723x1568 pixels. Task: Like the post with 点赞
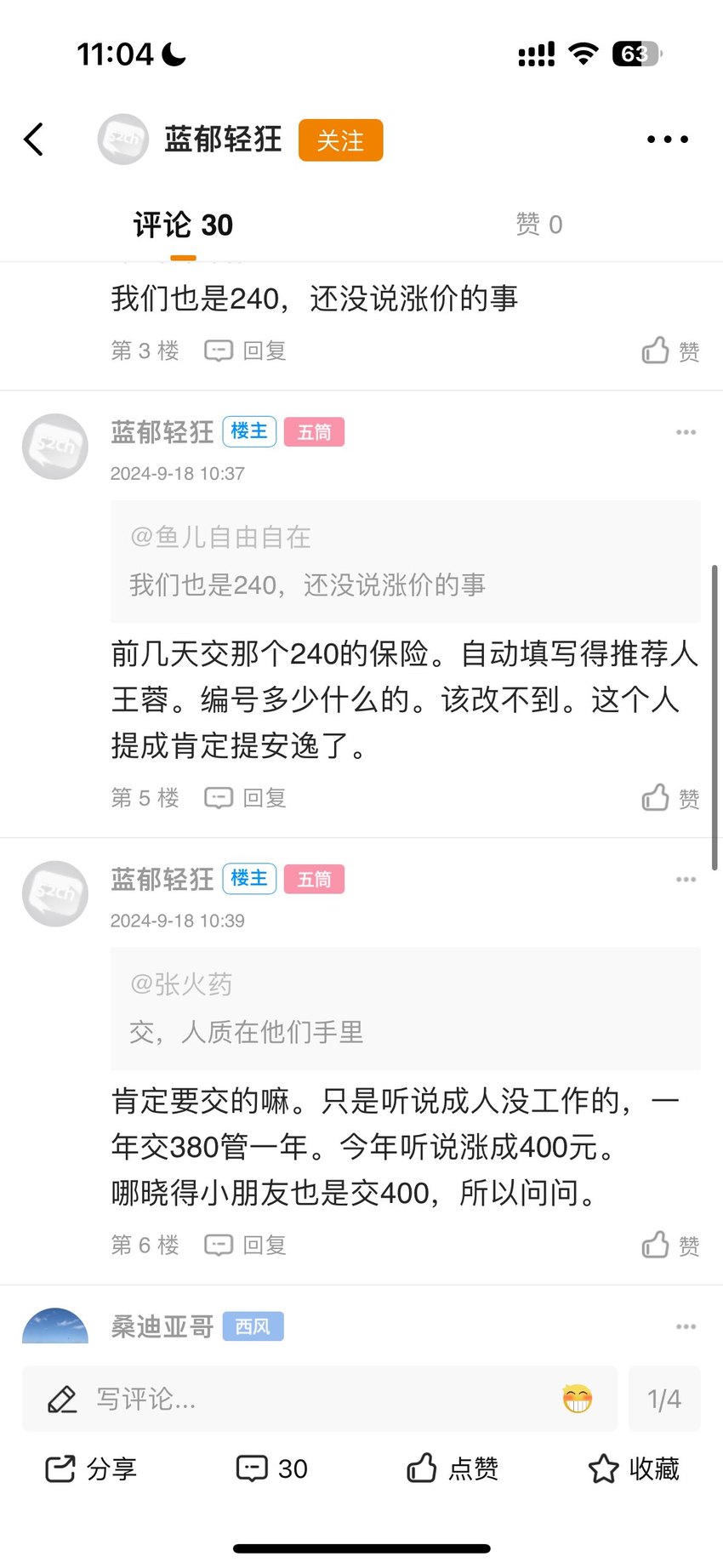452,1468
